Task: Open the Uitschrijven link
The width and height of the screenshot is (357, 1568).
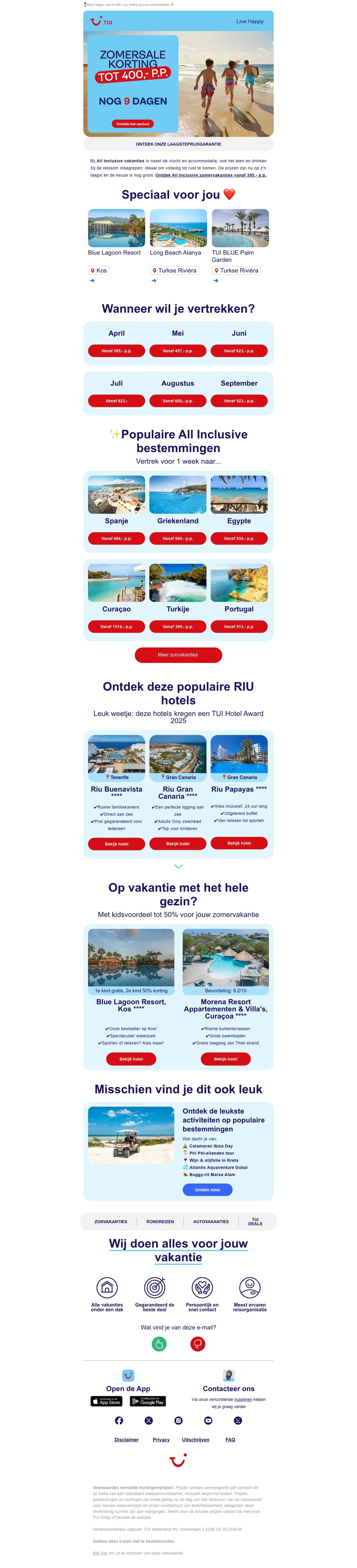Action: point(196,1440)
